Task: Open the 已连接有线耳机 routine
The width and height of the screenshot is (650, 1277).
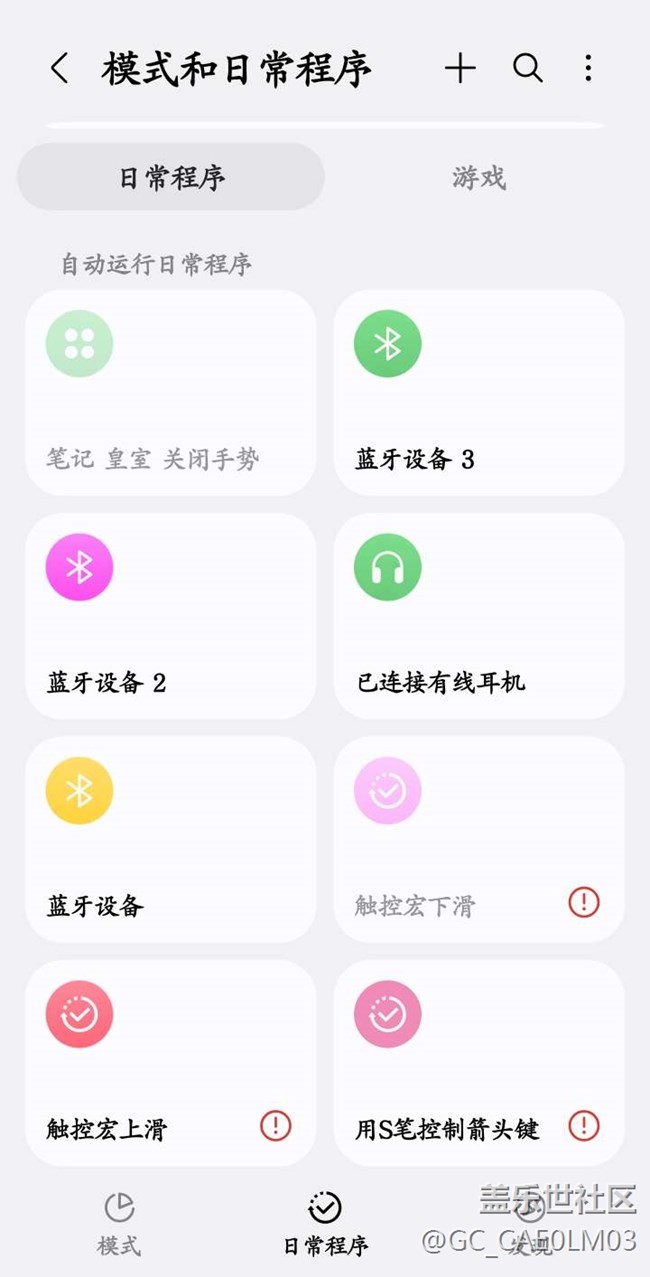Action: 479,616
